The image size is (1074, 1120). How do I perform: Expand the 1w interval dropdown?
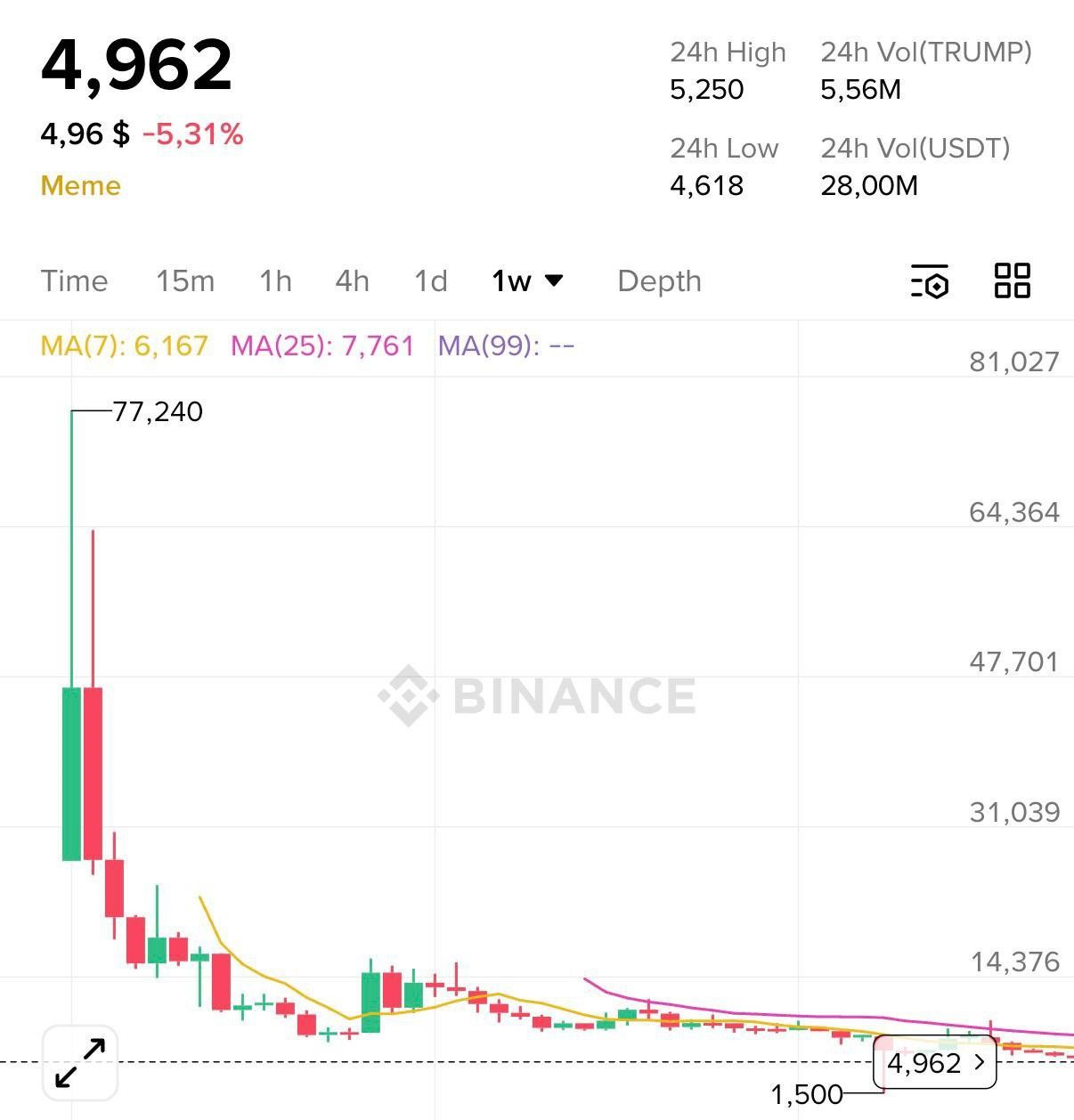point(527,281)
